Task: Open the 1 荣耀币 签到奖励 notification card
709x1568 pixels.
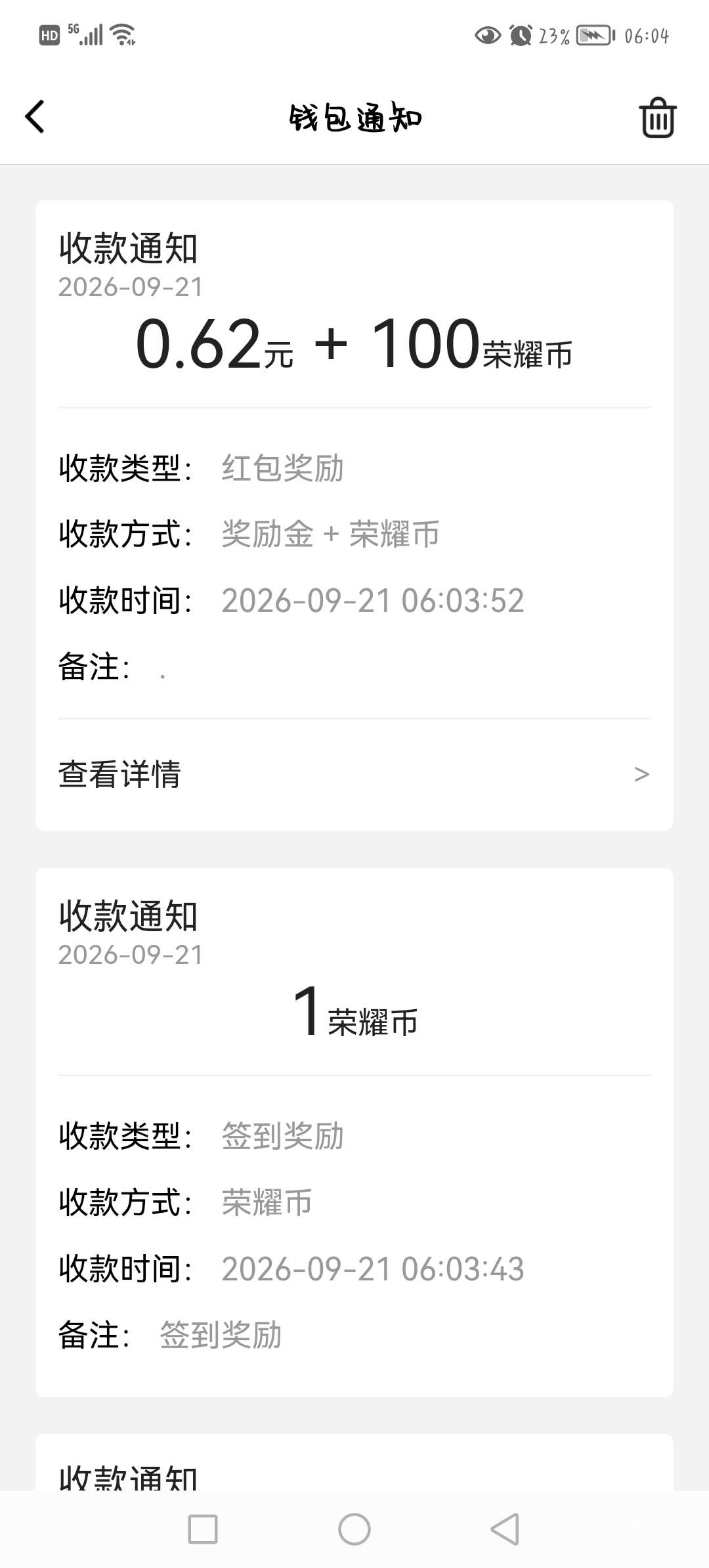Action: (x=354, y=1132)
